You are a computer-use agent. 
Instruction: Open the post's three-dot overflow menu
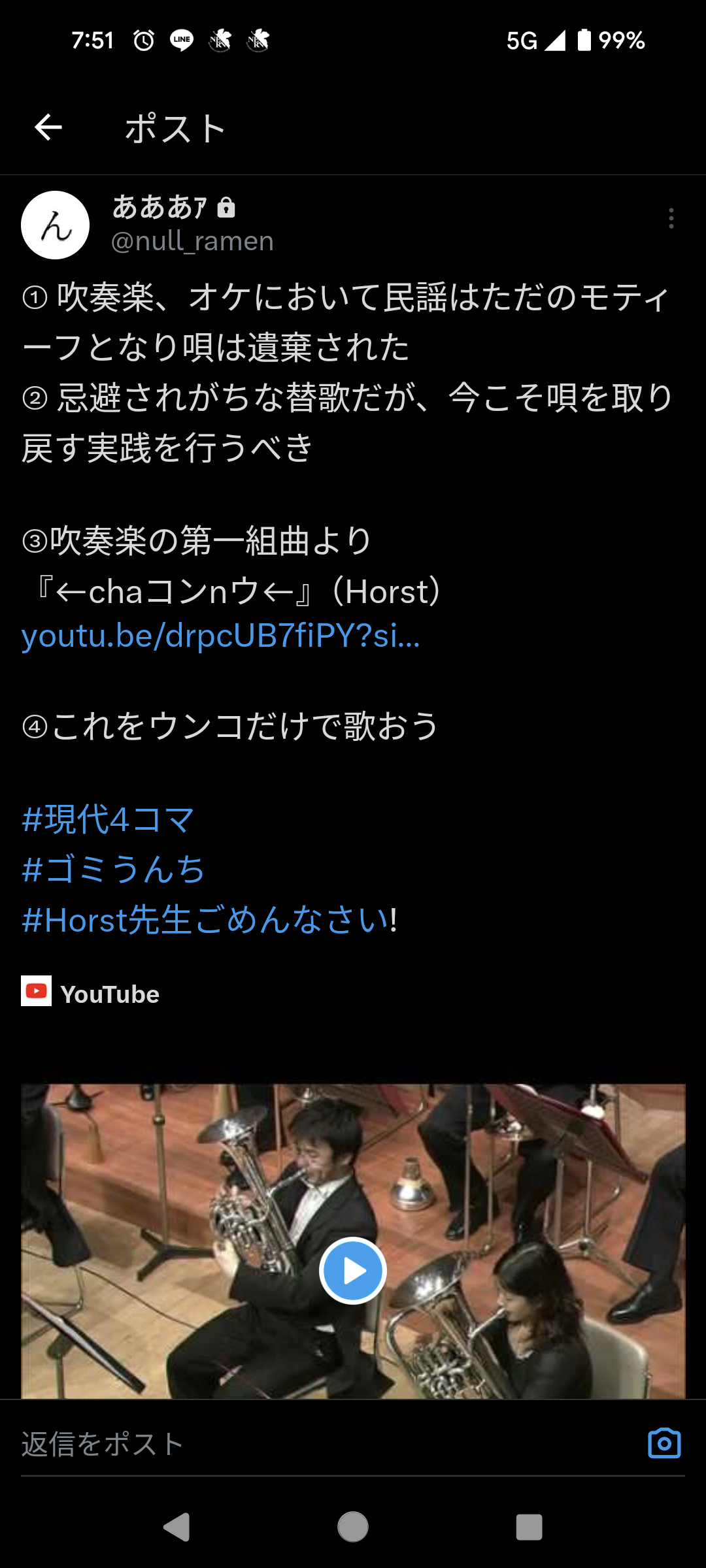[671, 218]
